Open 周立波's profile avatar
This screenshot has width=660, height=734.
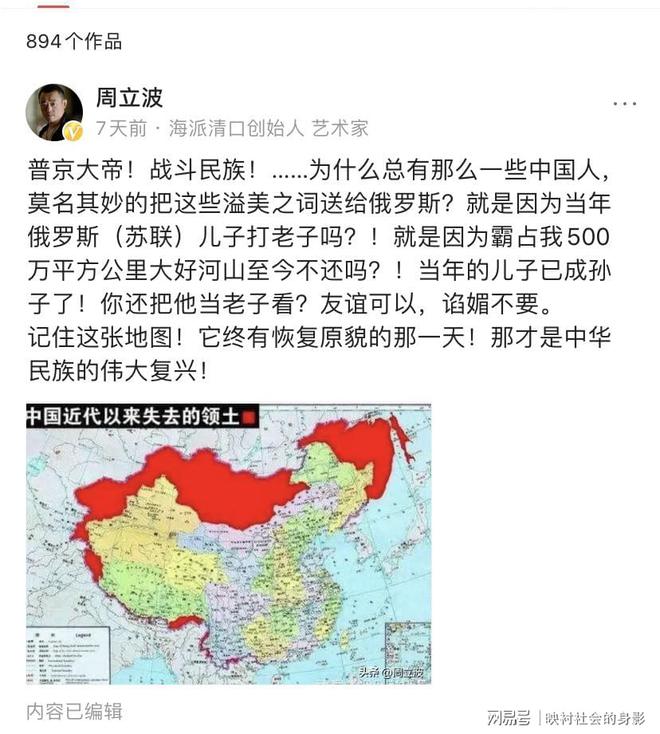(54, 113)
